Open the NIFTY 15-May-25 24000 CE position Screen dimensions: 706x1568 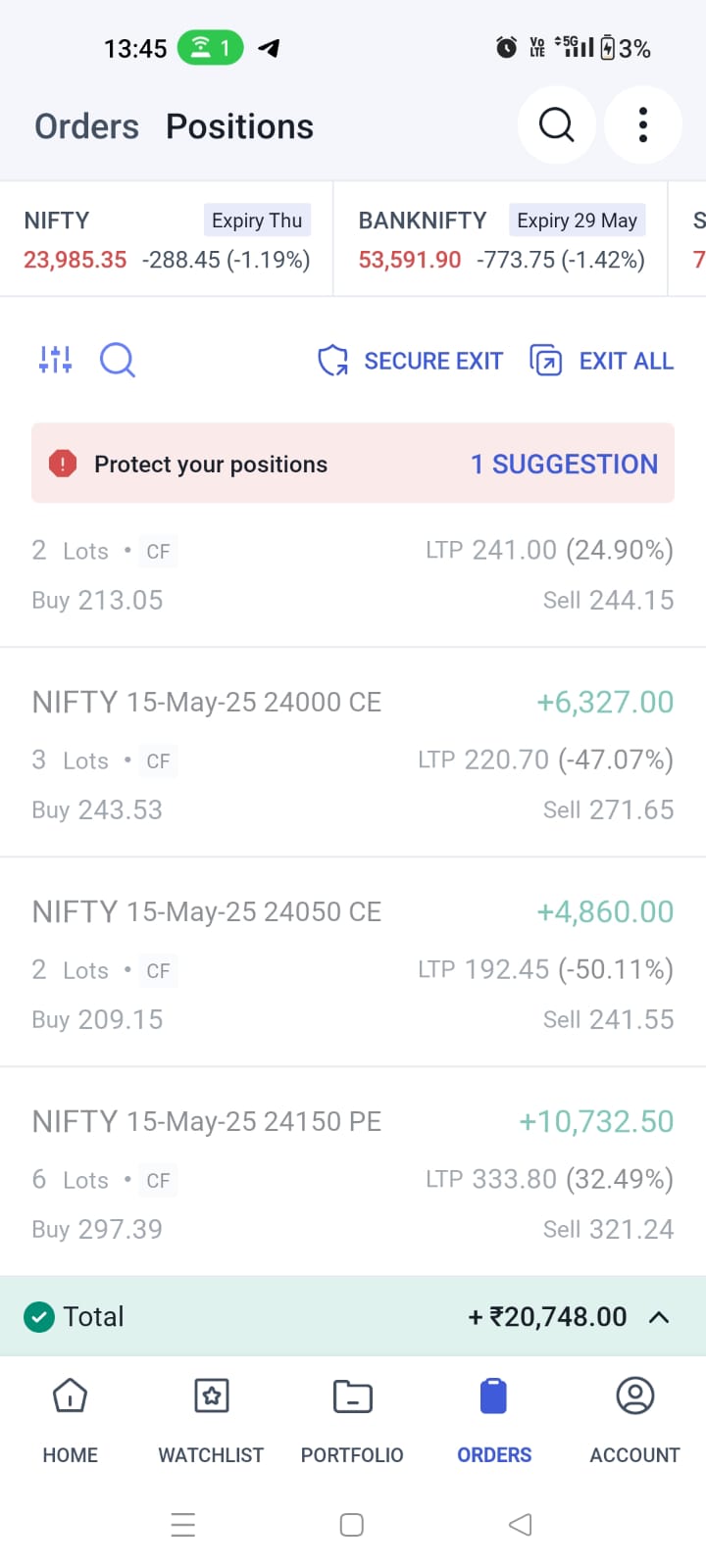(353, 753)
